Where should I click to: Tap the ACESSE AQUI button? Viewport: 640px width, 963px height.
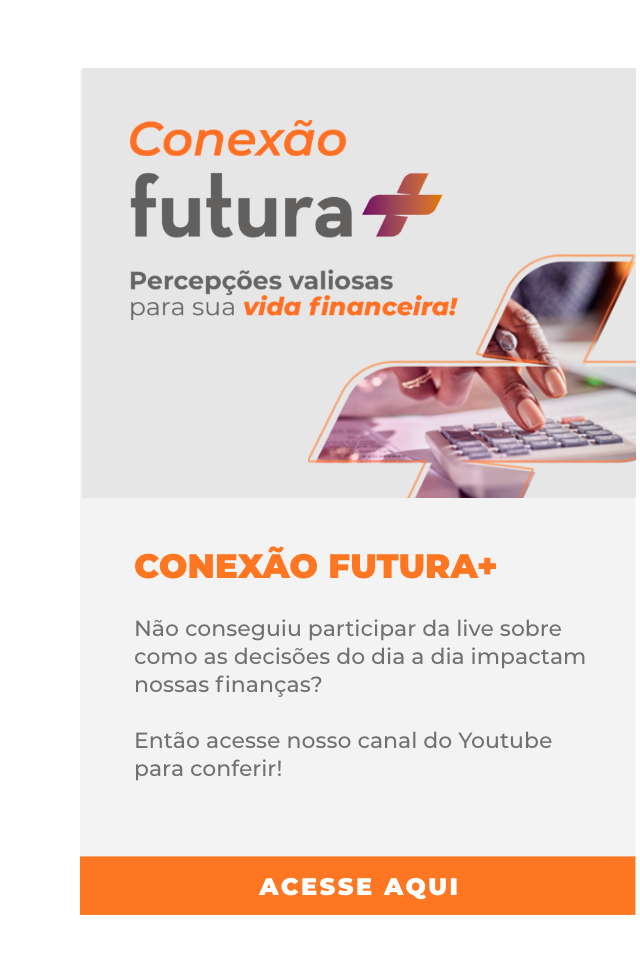click(358, 886)
